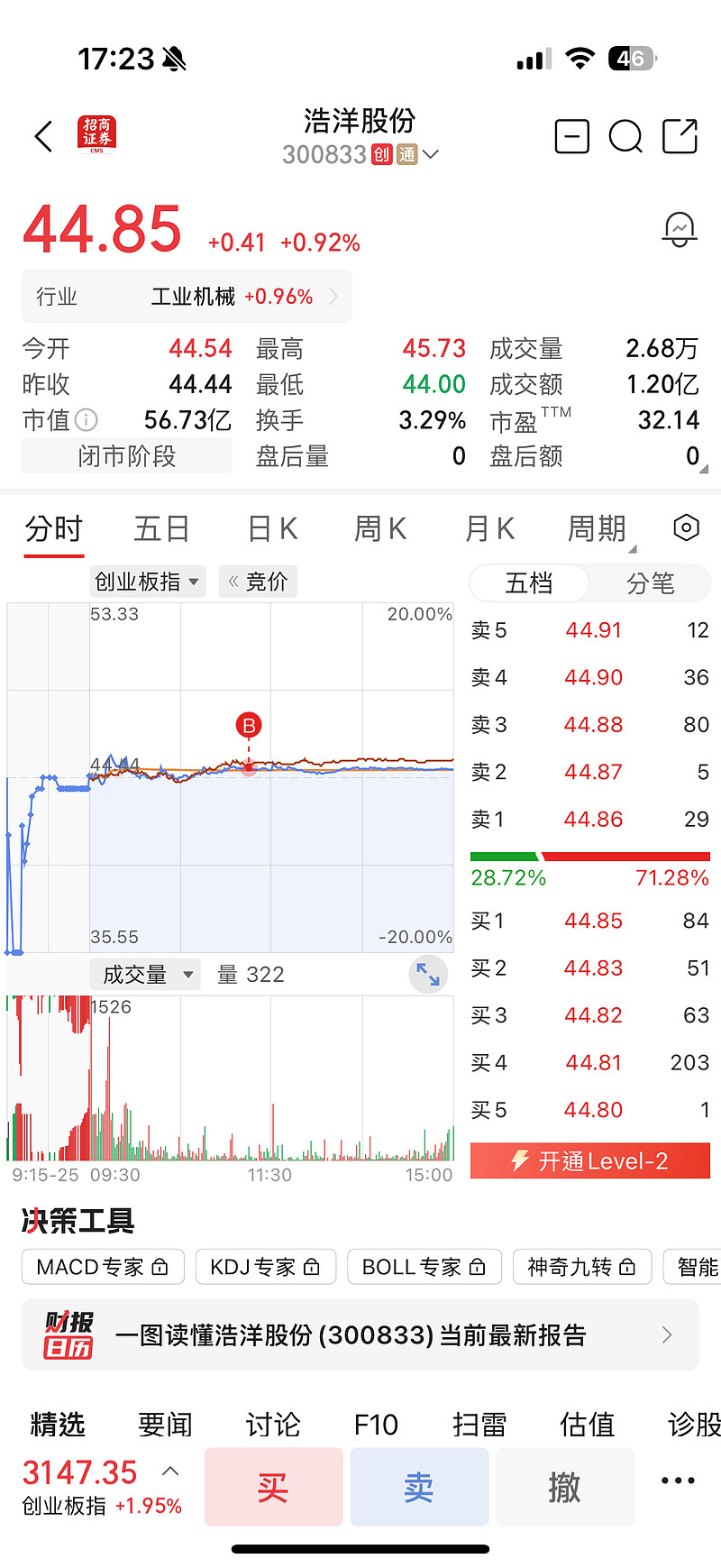Expand the 创业板指 comparison dropdown
The height and width of the screenshot is (1568, 721).
click(148, 582)
